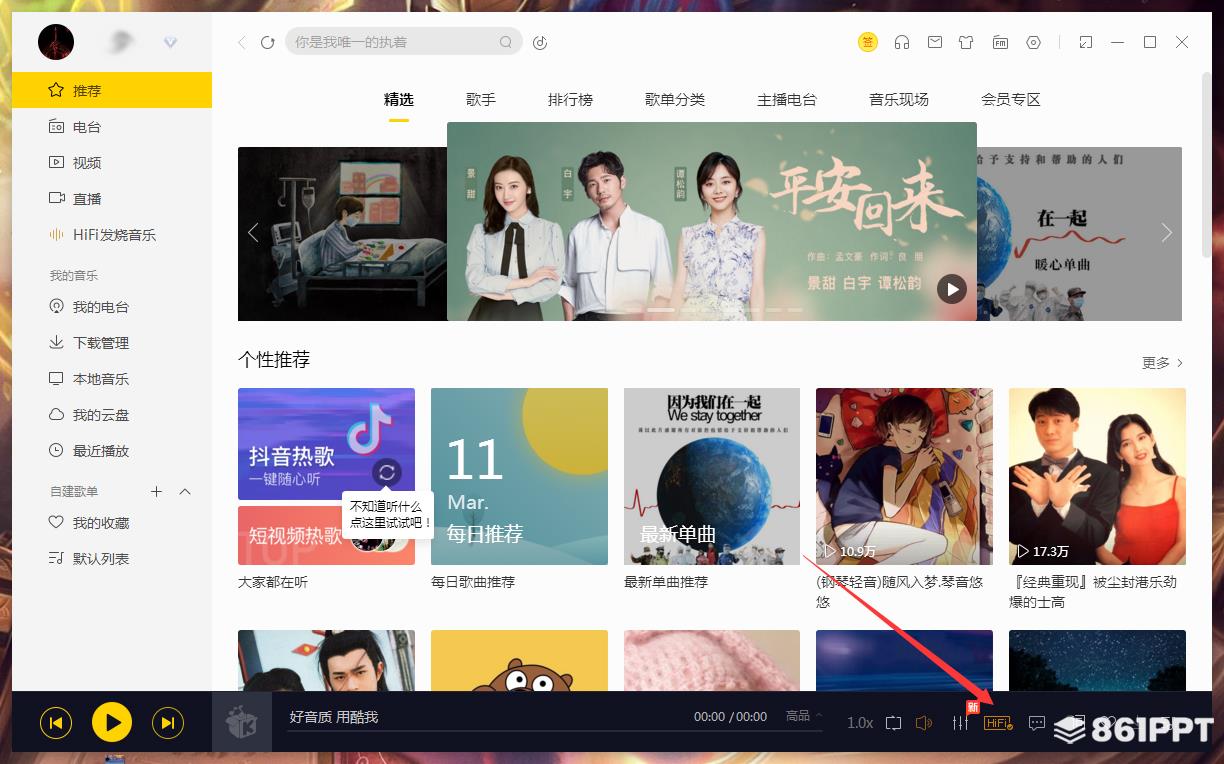Open 下载管理 in the sidebar
The width and height of the screenshot is (1224, 764).
coord(100,343)
